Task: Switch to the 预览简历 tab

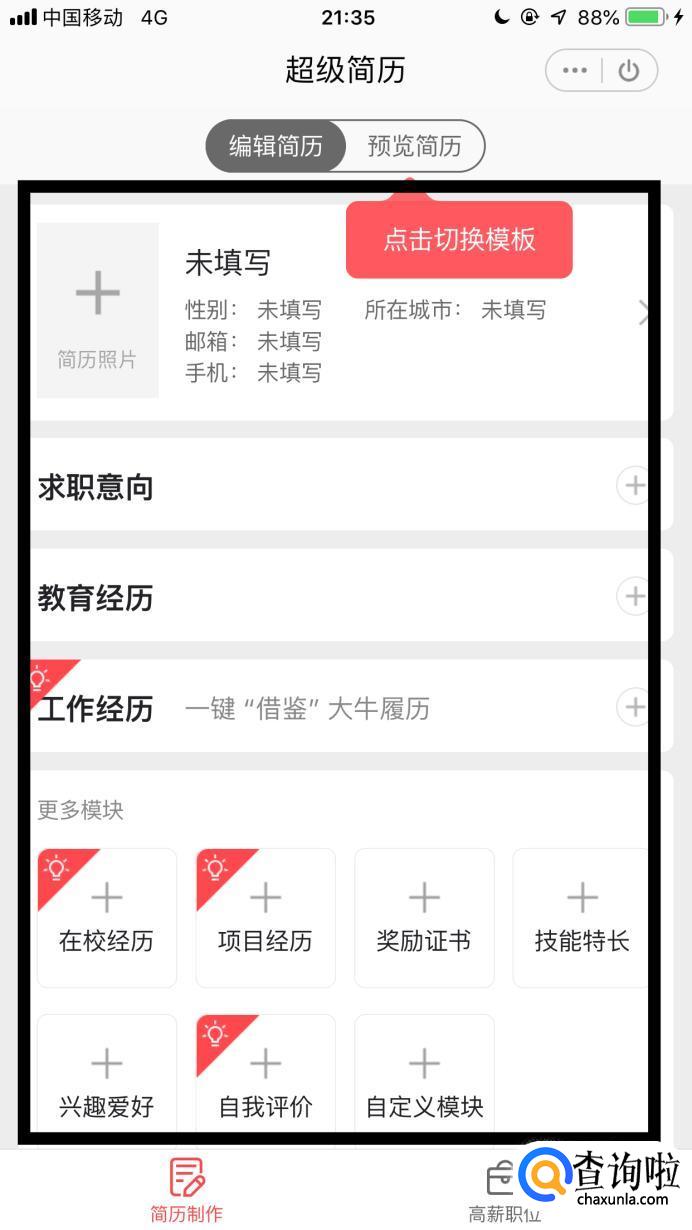Action: click(x=414, y=146)
